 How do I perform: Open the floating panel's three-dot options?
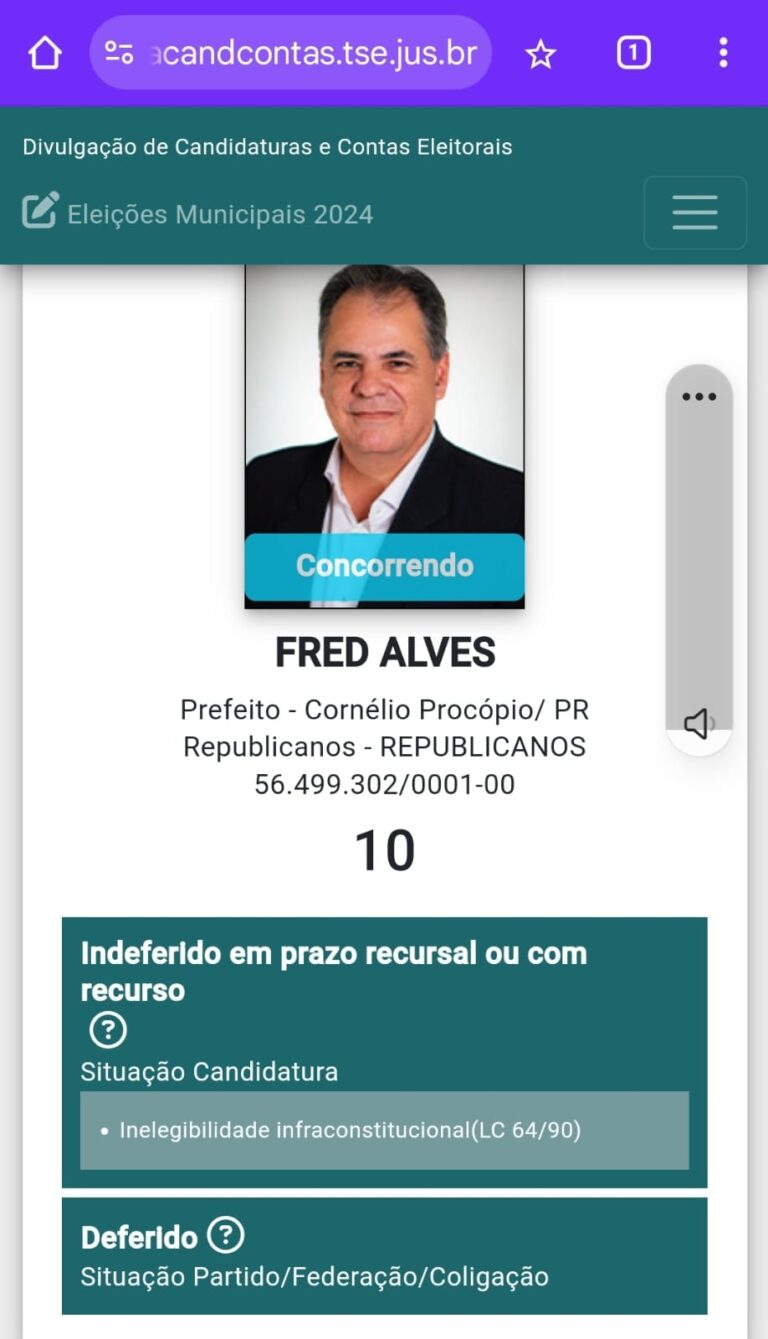point(699,396)
